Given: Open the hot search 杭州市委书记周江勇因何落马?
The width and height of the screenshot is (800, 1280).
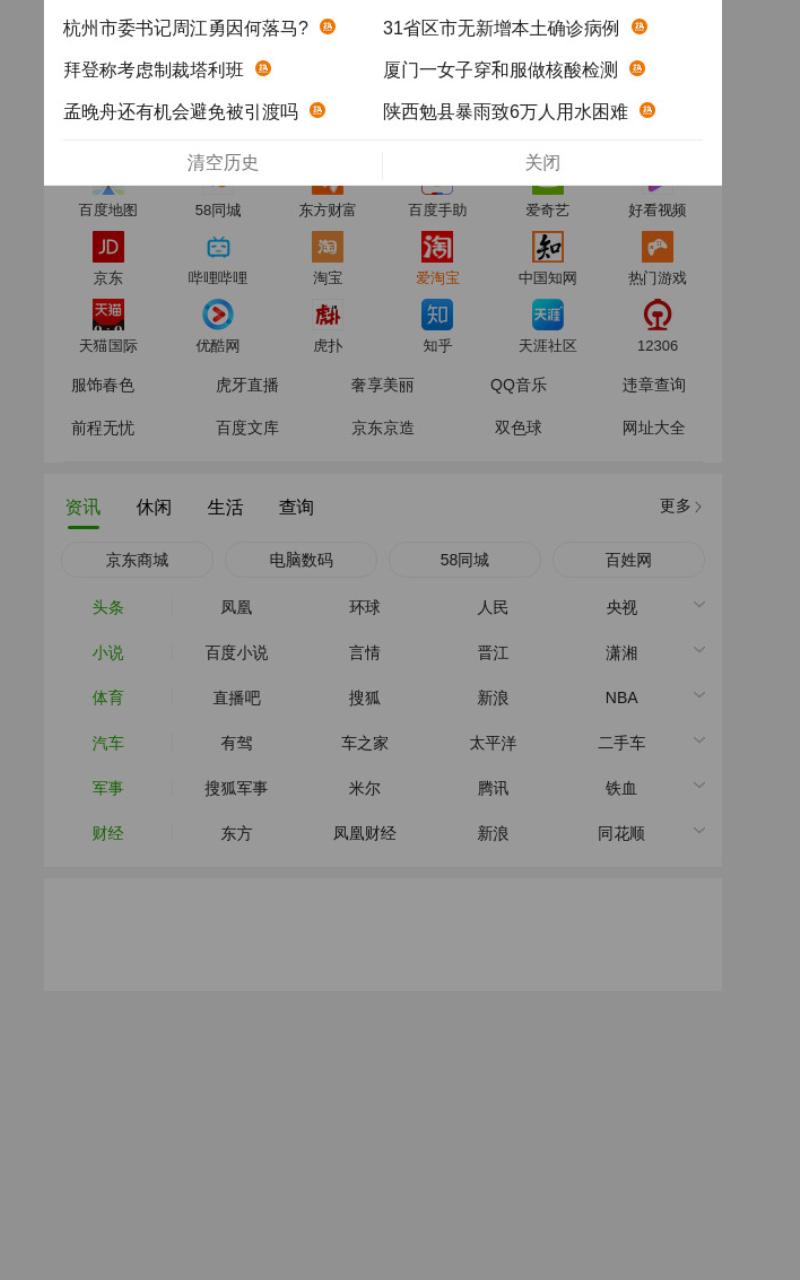Looking at the screenshot, I should pyautogui.click(x=186, y=28).
